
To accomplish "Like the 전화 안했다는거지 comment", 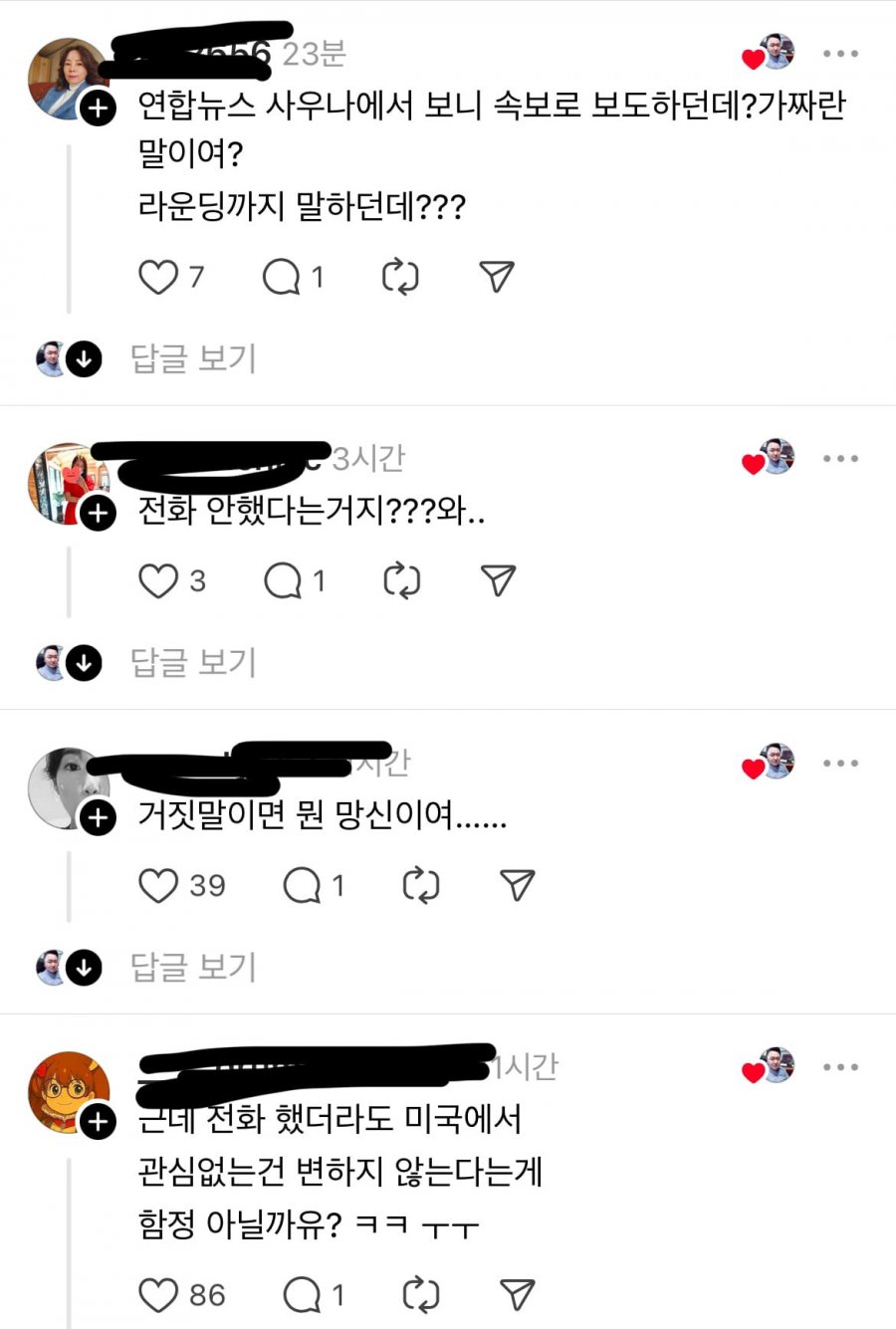I will 157,580.
